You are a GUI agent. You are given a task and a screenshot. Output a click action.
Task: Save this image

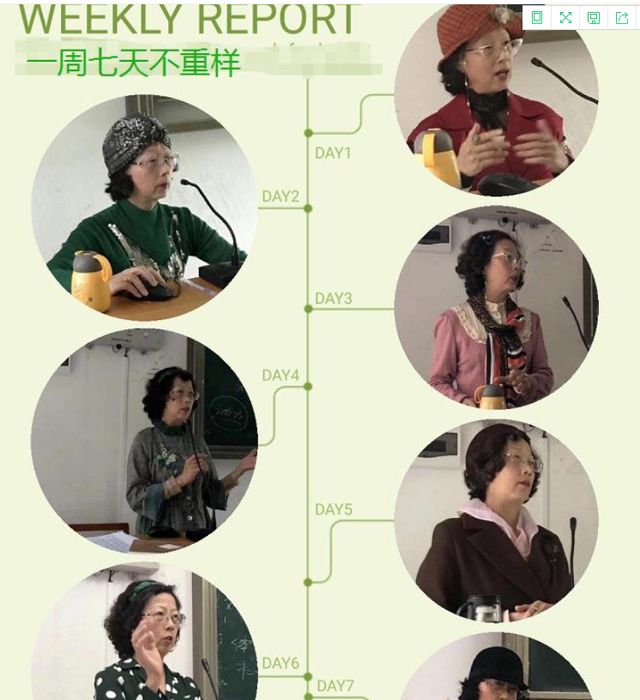[593, 17]
